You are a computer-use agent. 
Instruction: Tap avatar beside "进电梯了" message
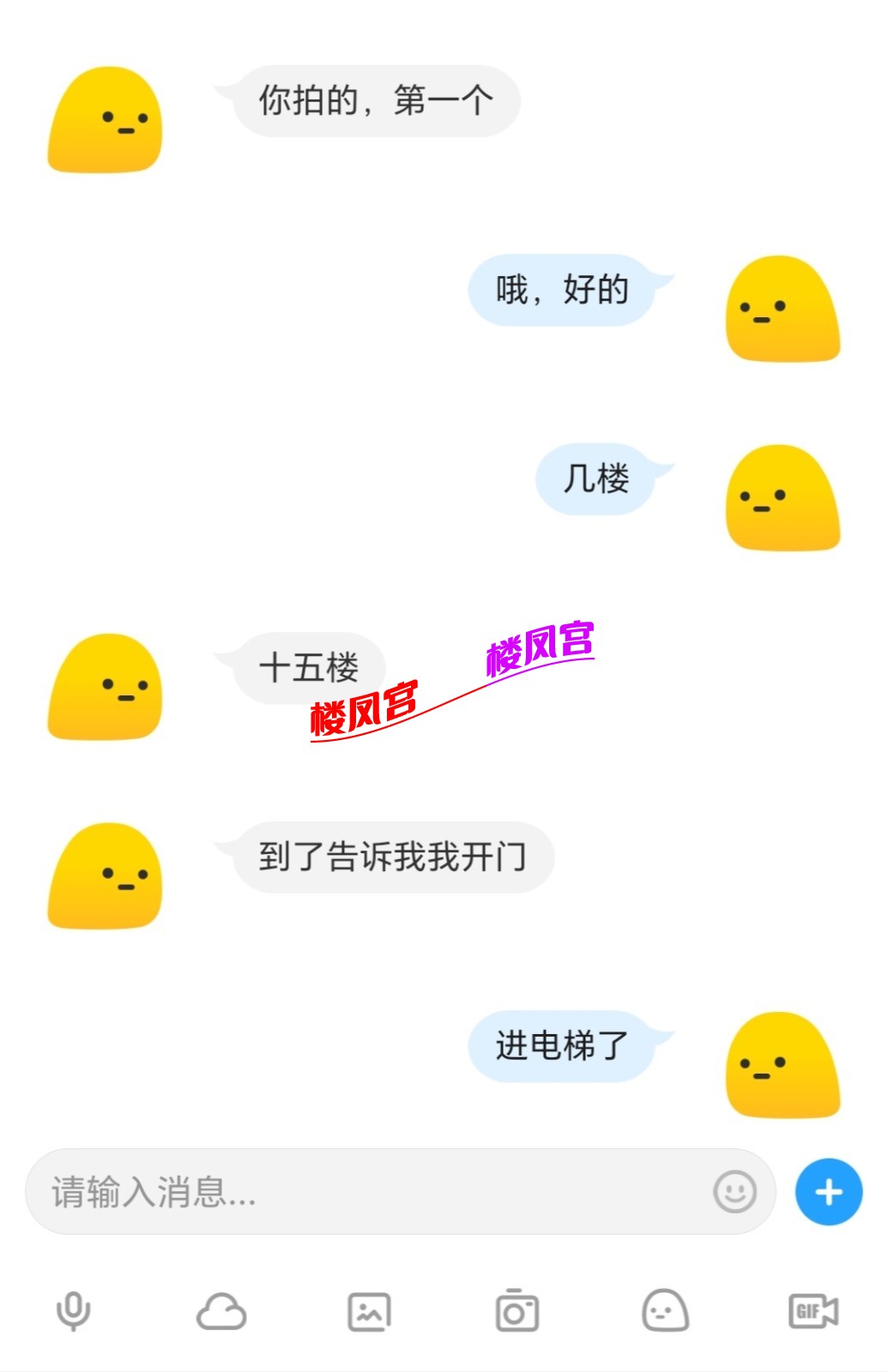(782, 1065)
